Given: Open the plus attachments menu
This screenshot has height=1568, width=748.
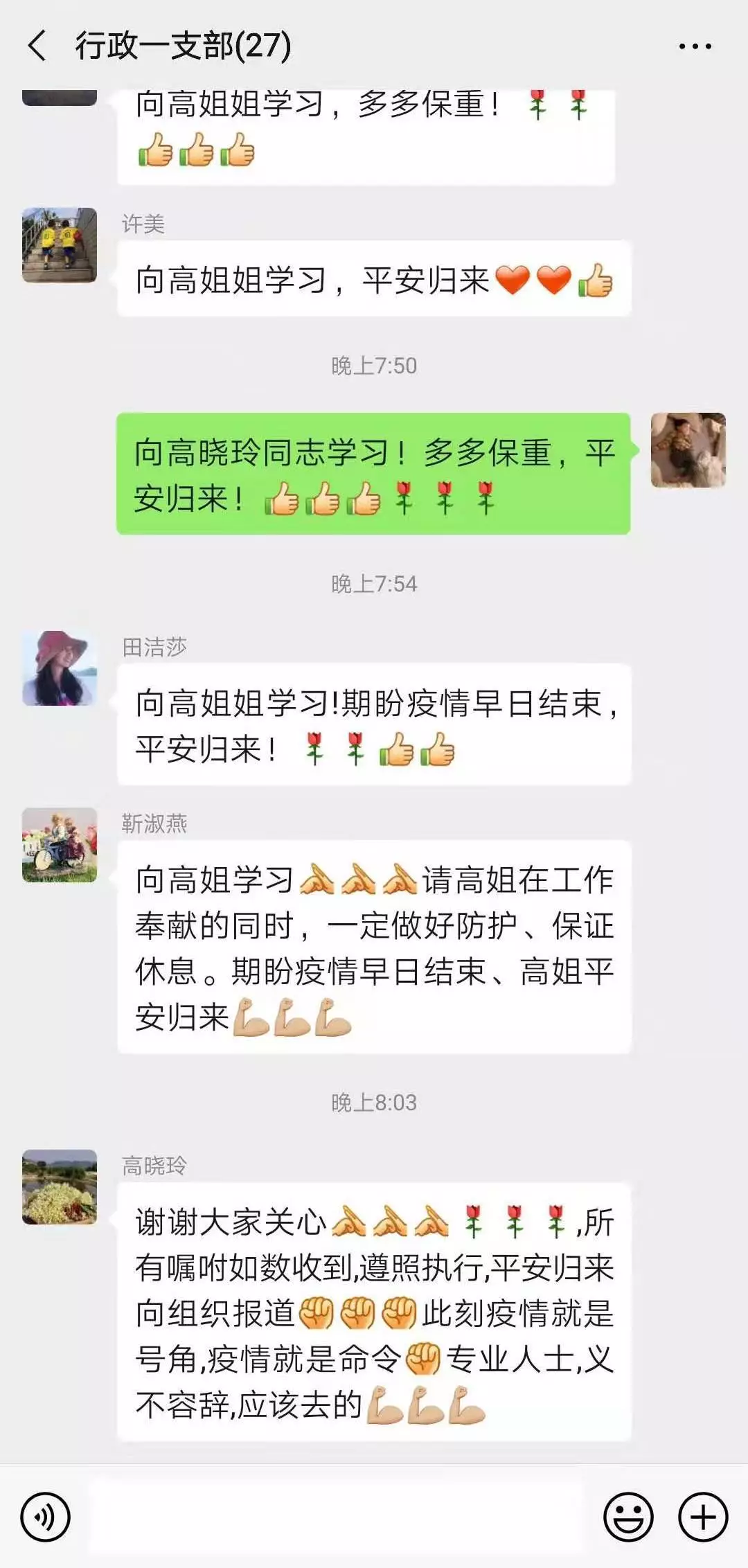Looking at the screenshot, I should point(703,1517).
